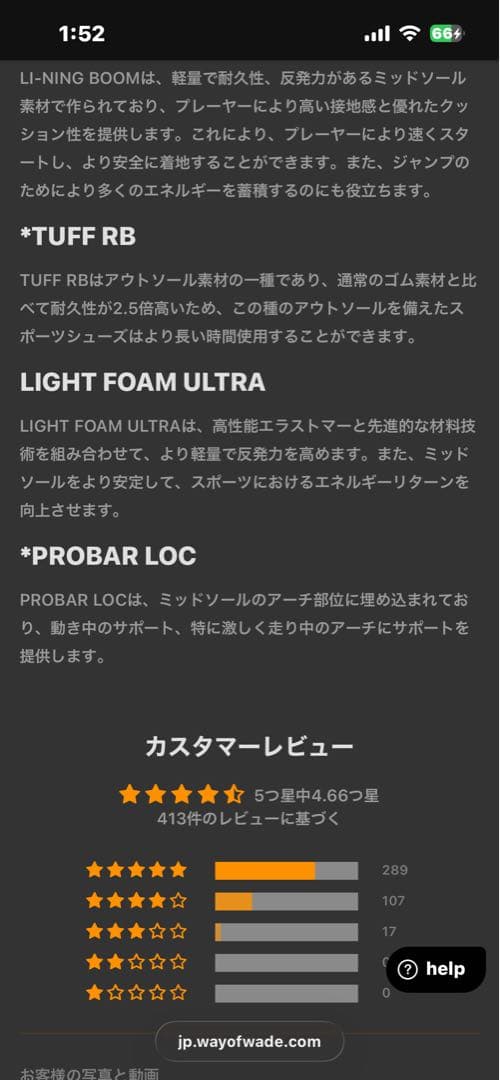Open the help chat button

pyautogui.click(x=436, y=969)
